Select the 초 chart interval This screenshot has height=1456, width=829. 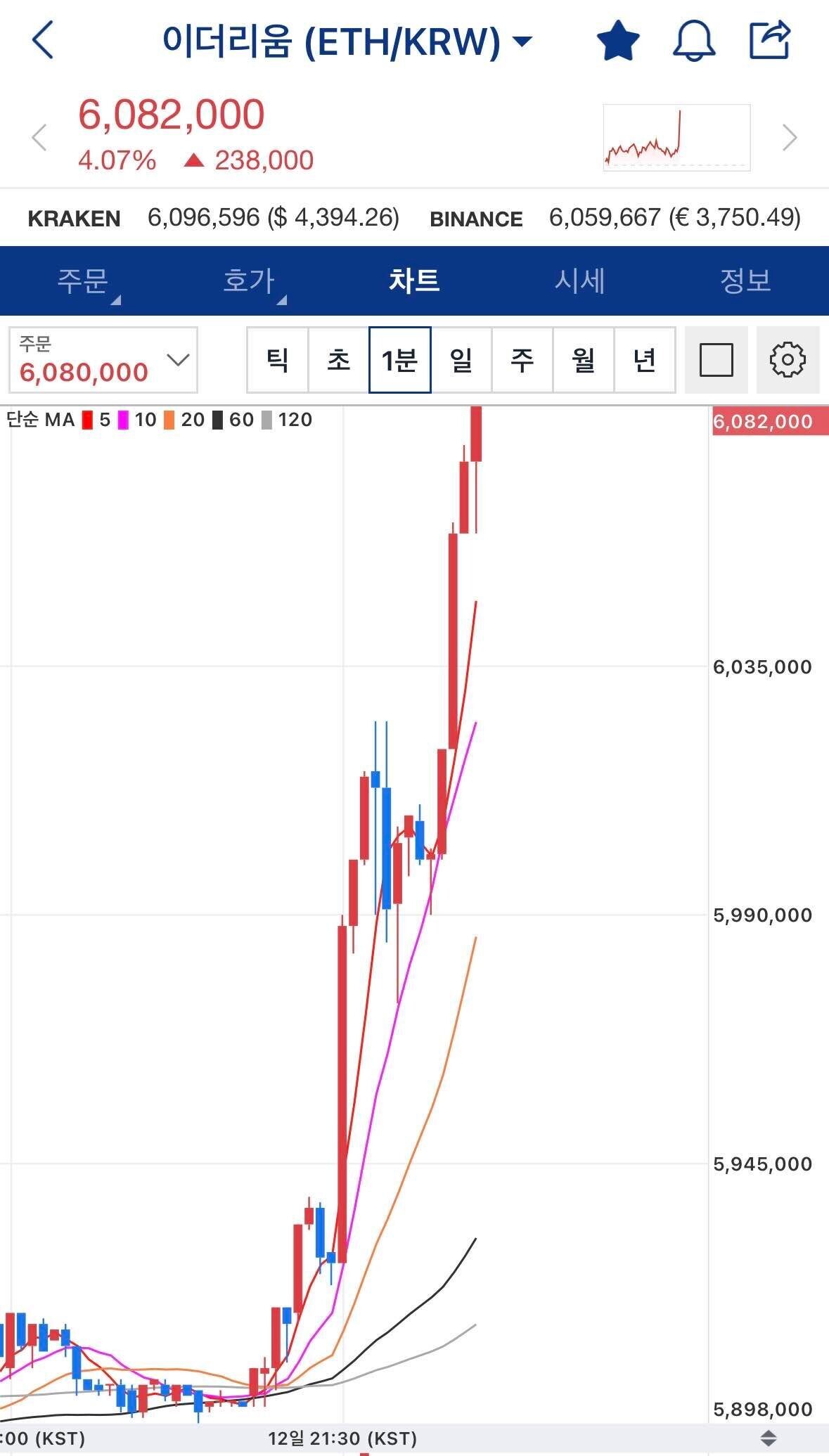[339, 360]
